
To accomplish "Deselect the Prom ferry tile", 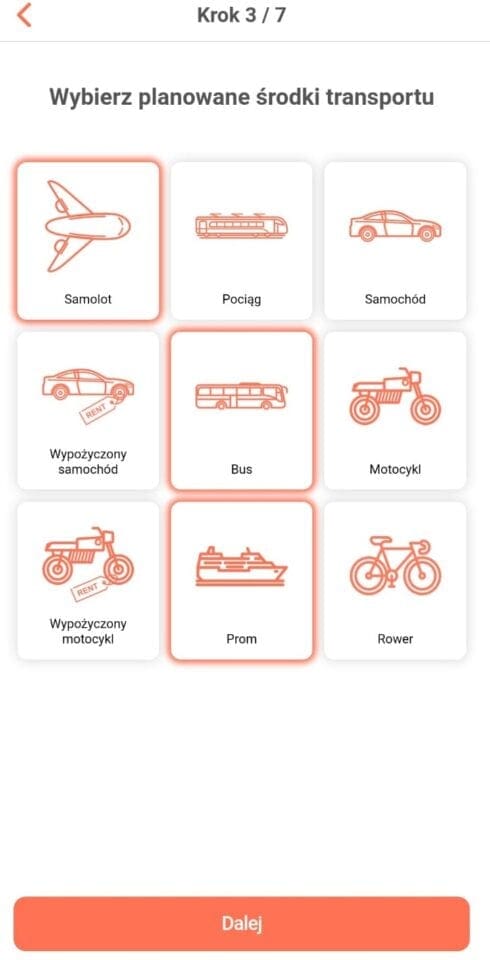I will (241, 580).
